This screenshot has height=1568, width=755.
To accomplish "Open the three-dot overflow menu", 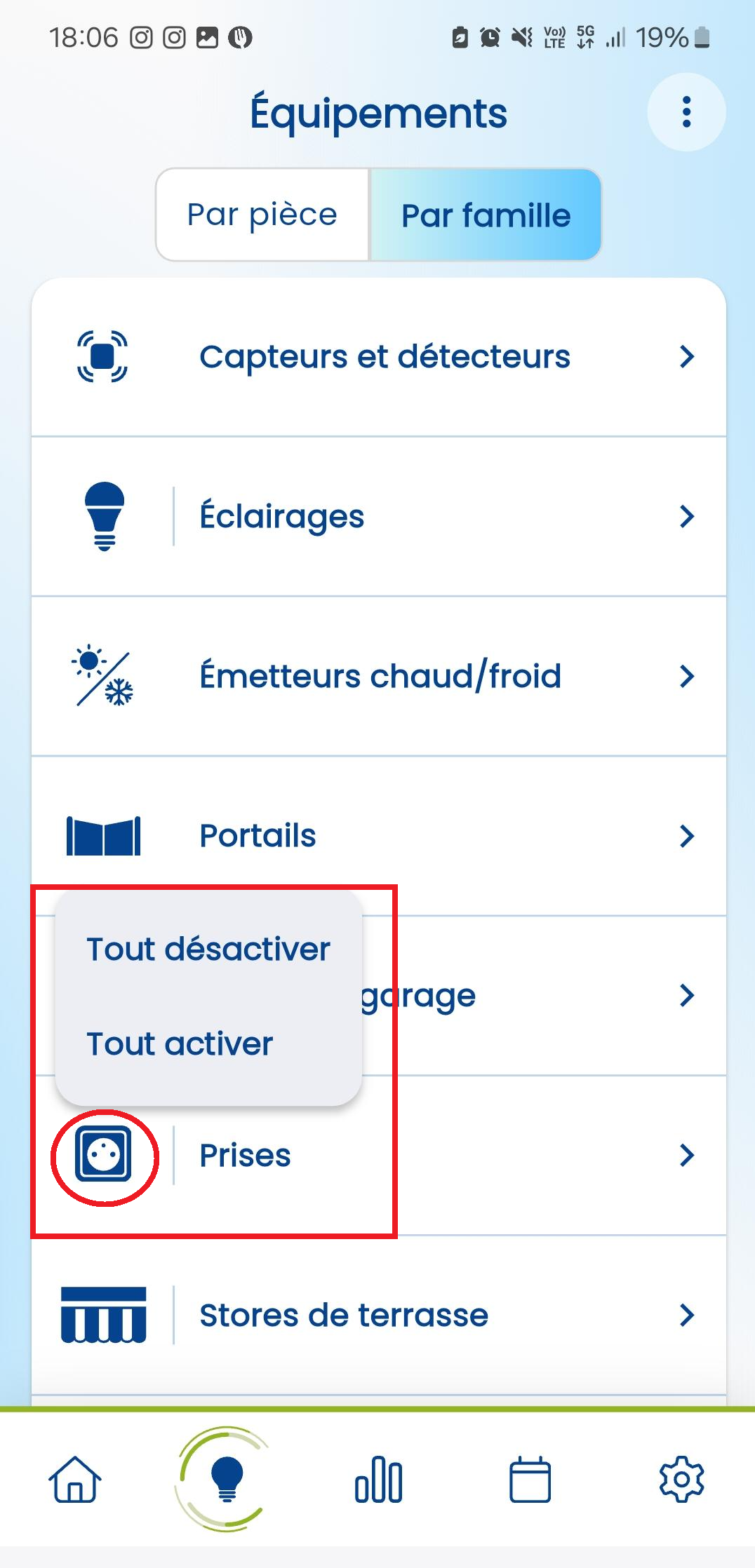I will [x=686, y=112].
